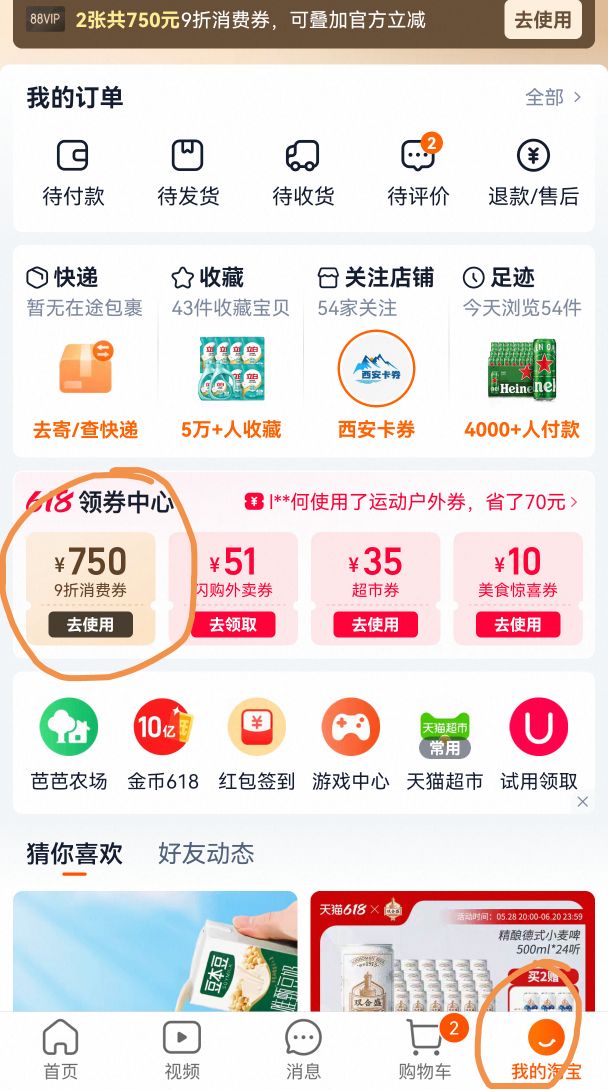608x1090 pixels.
Task: Open all orders via 全部
Action: [x=553, y=97]
